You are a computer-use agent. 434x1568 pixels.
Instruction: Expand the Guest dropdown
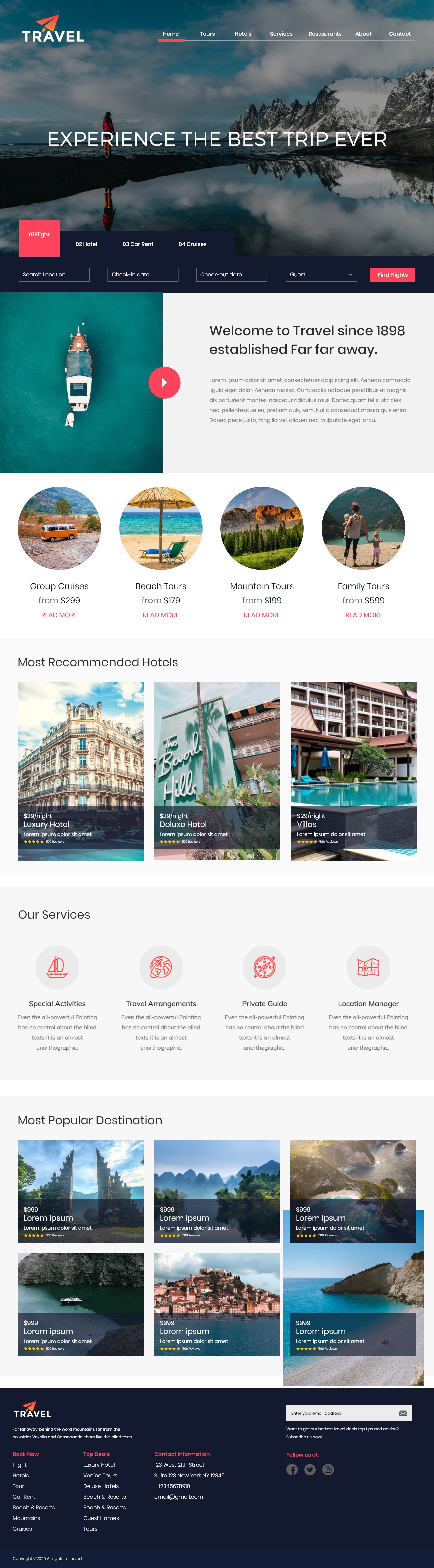coord(321,275)
